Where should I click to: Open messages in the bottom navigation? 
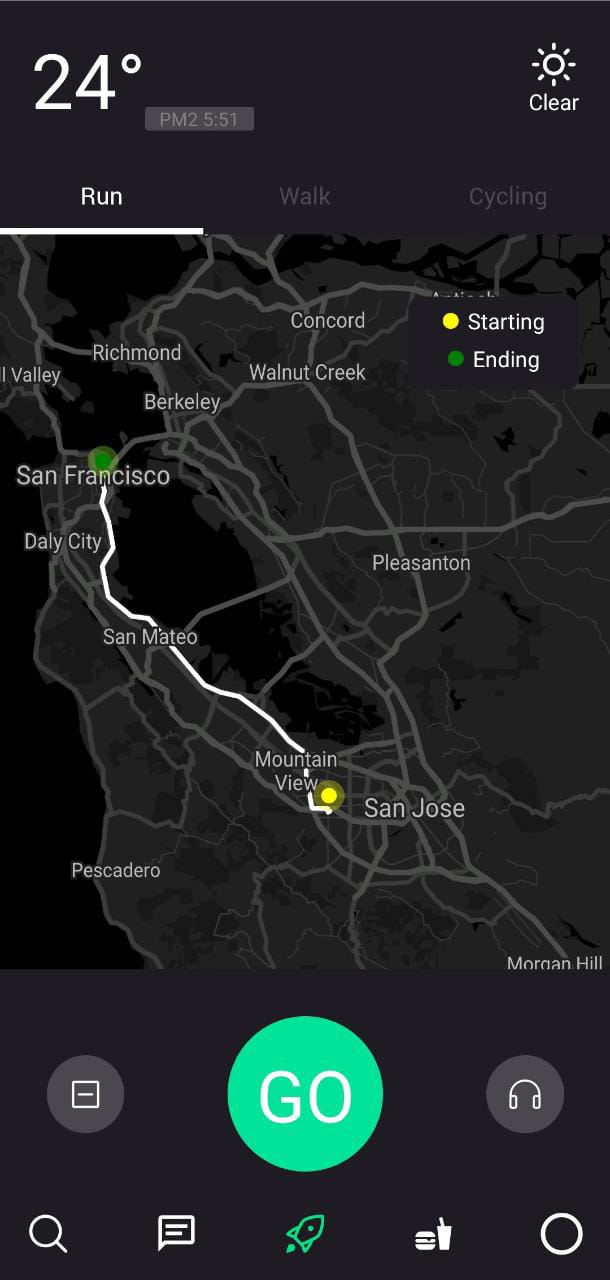[176, 1233]
